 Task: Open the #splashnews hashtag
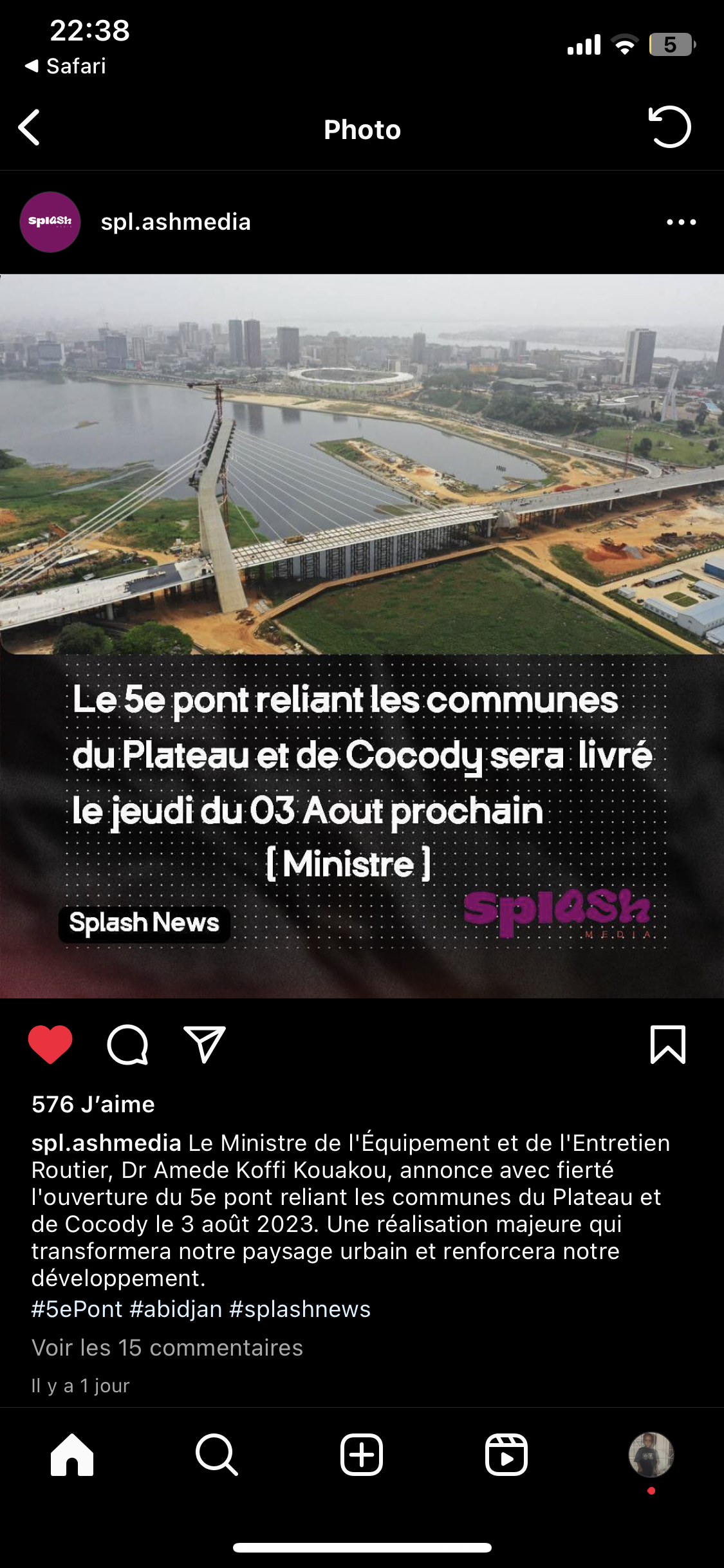300,1309
